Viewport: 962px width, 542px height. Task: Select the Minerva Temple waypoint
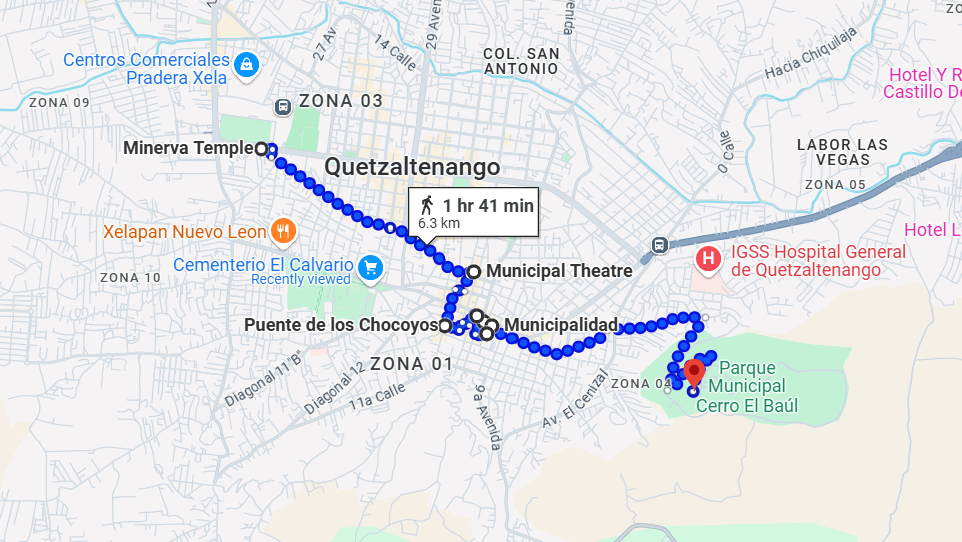point(261,149)
